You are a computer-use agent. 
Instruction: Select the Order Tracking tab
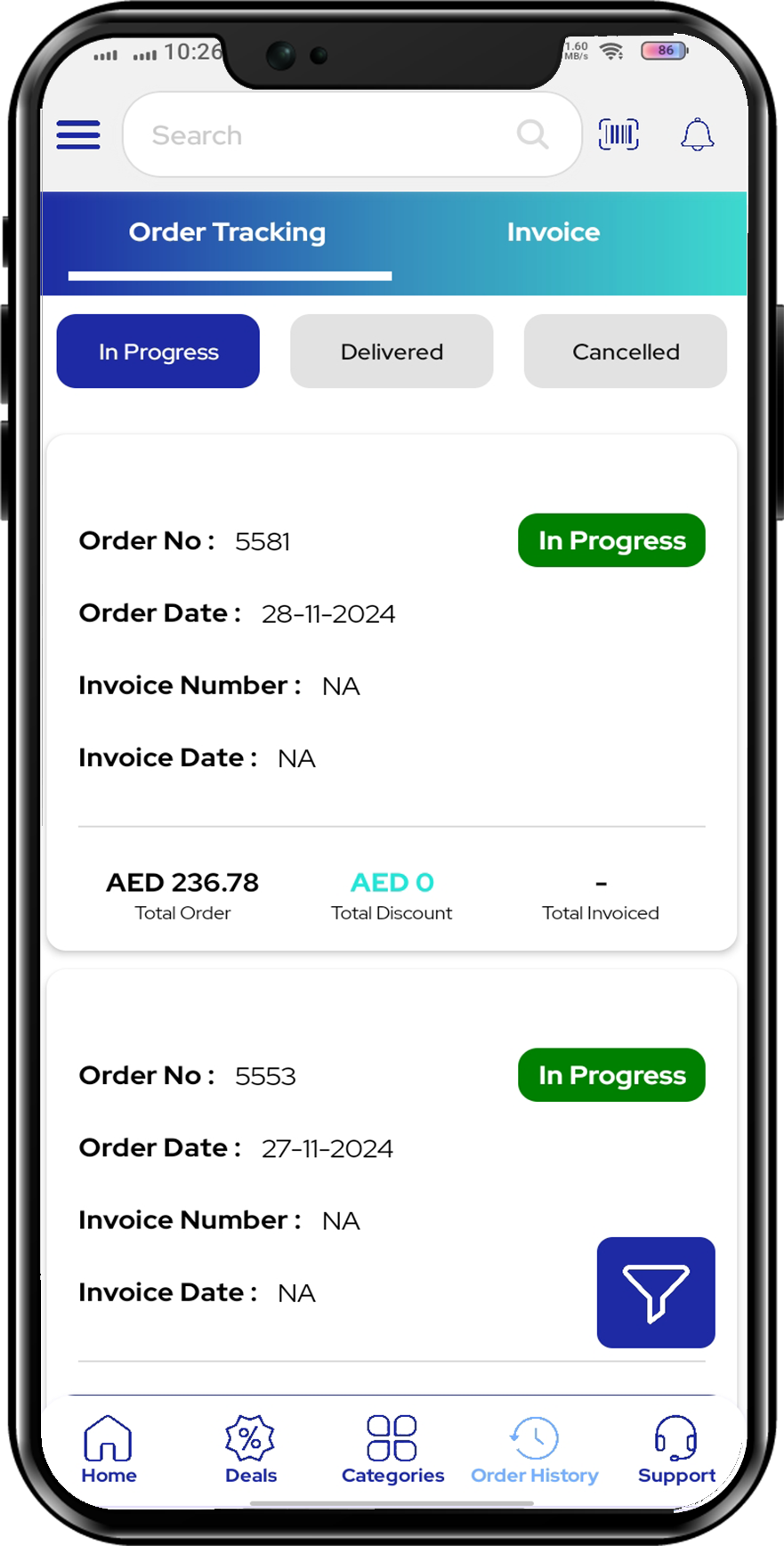click(228, 232)
